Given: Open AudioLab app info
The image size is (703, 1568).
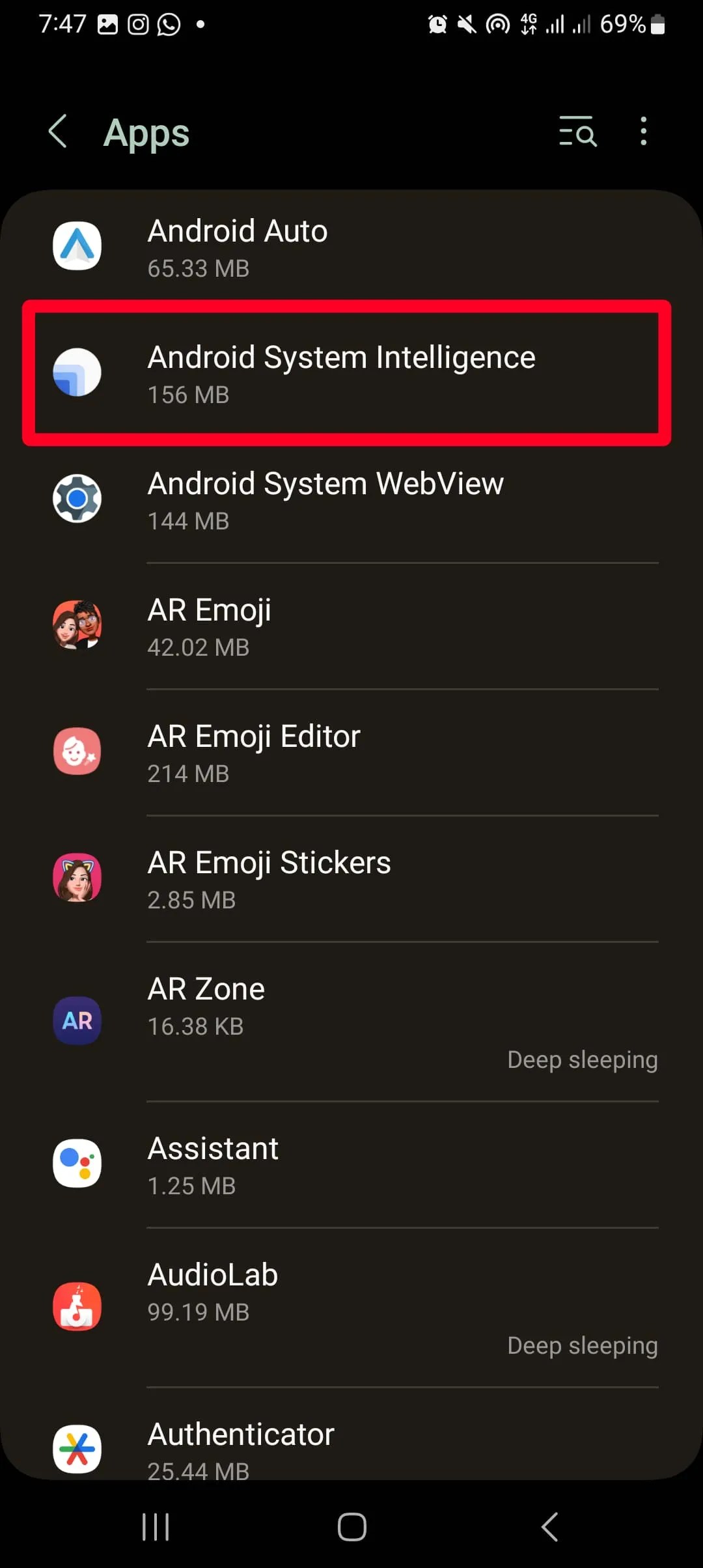Looking at the screenshot, I should [x=351, y=1307].
